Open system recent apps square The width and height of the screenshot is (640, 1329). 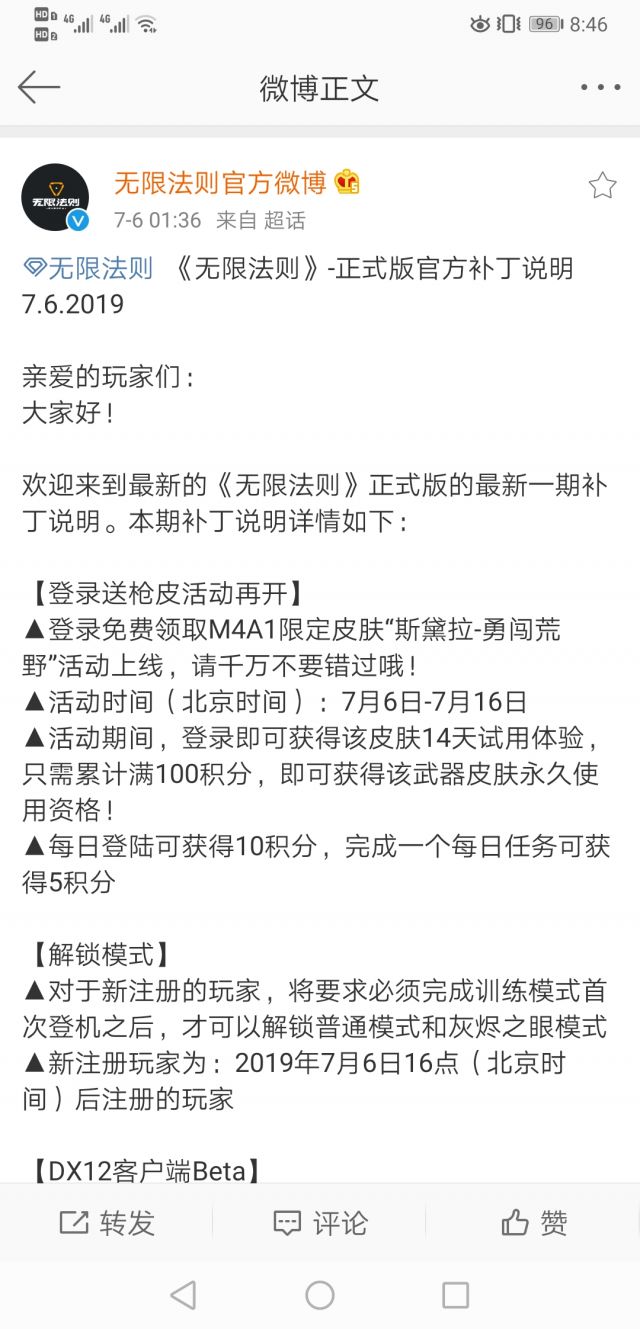pos(455,1295)
